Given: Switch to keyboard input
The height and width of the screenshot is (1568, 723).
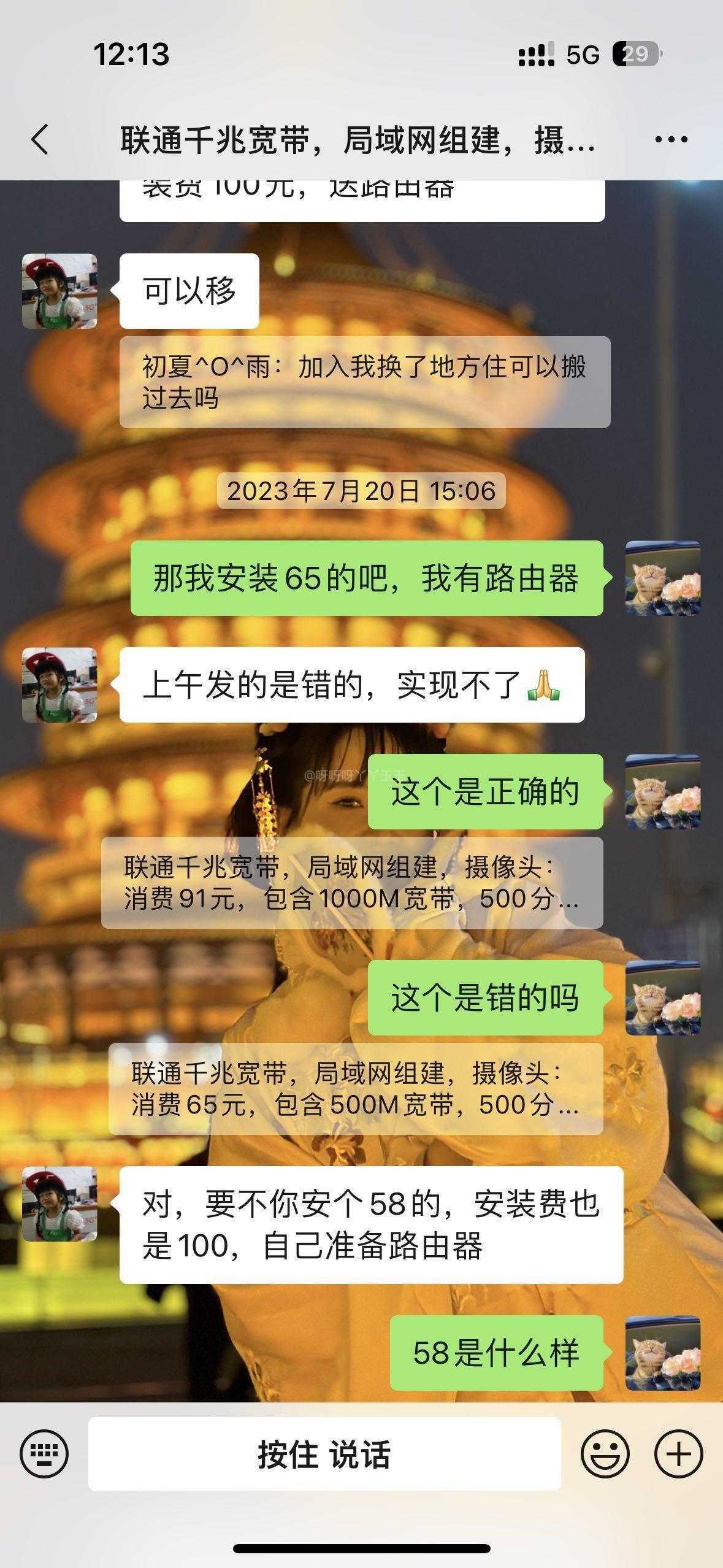Looking at the screenshot, I should (x=44, y=1453).
